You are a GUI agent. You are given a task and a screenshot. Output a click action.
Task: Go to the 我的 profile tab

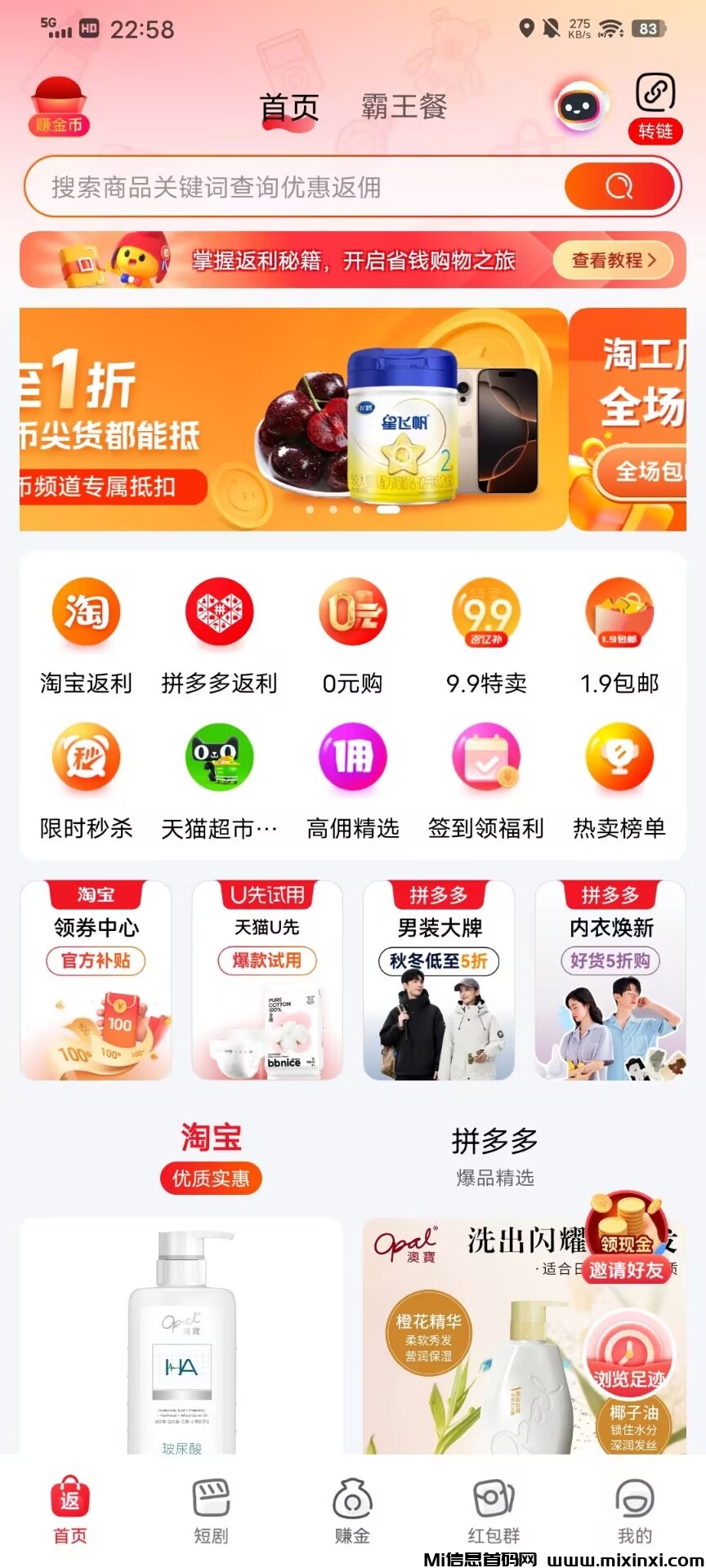coord(634,1511)
